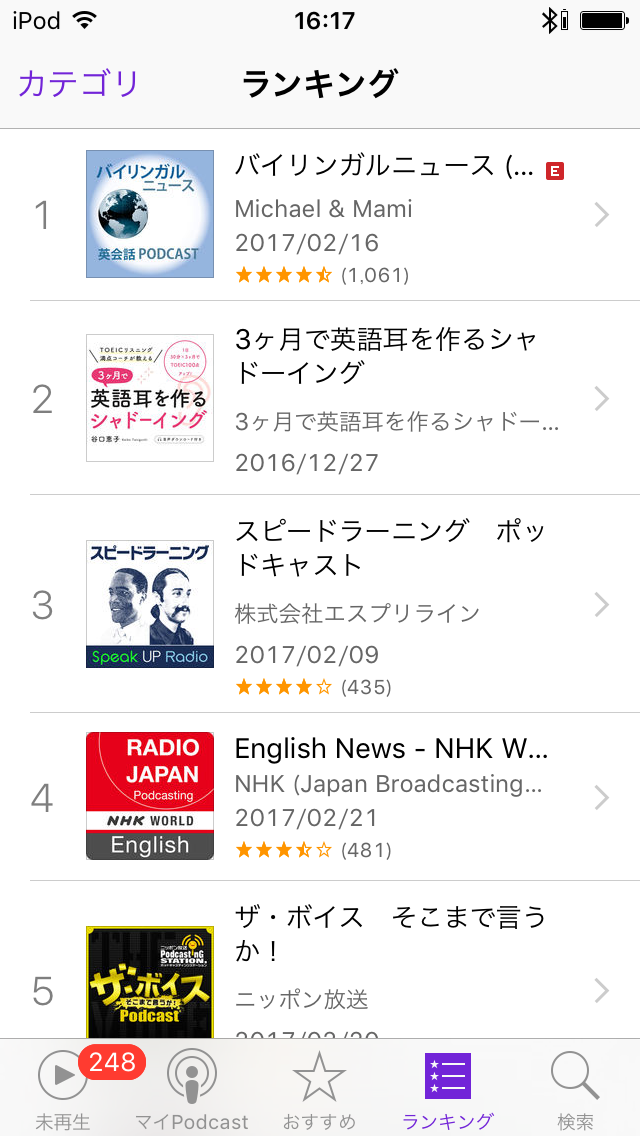640x1136 pixels.
Task: Go to the 検索 search tab
Action: (575, 1089)
